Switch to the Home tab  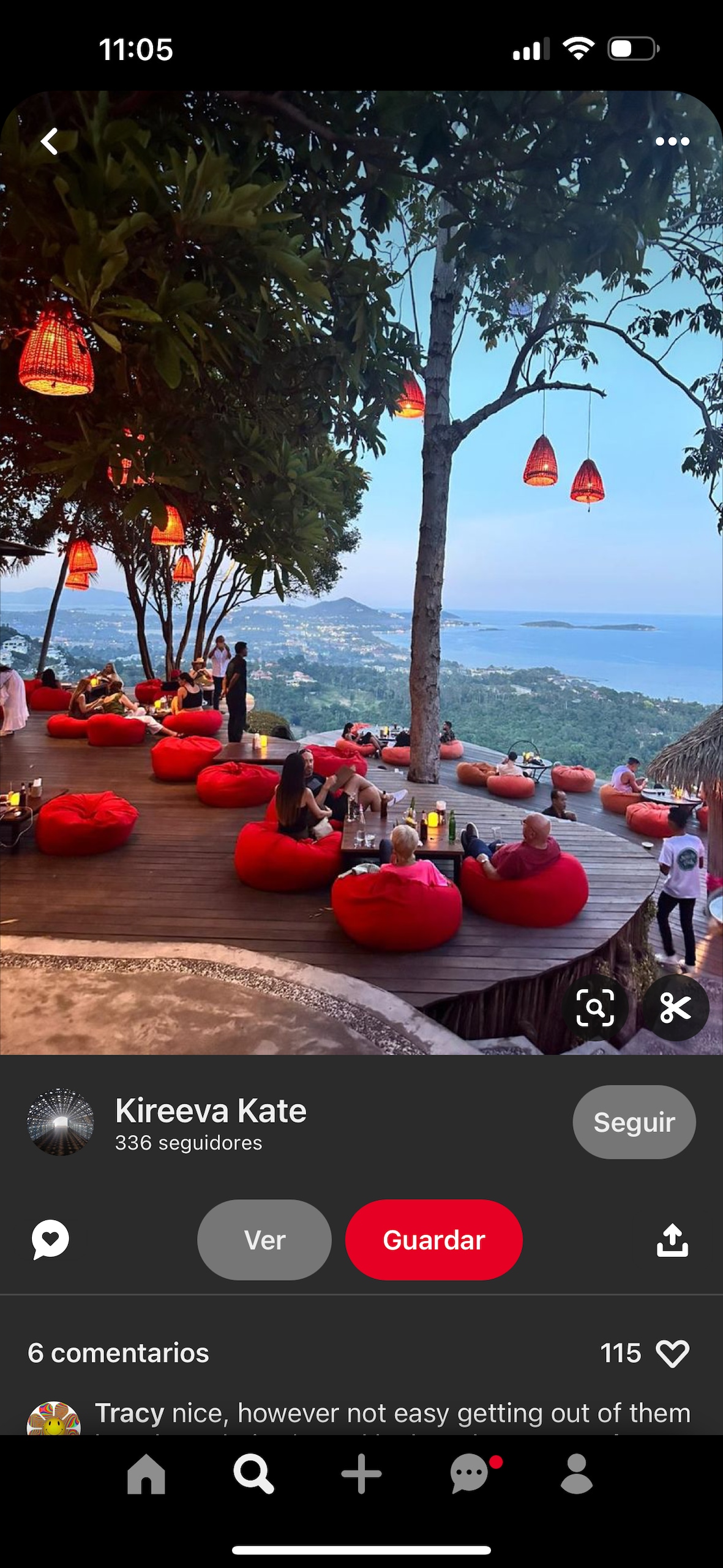click(146, 1474)
